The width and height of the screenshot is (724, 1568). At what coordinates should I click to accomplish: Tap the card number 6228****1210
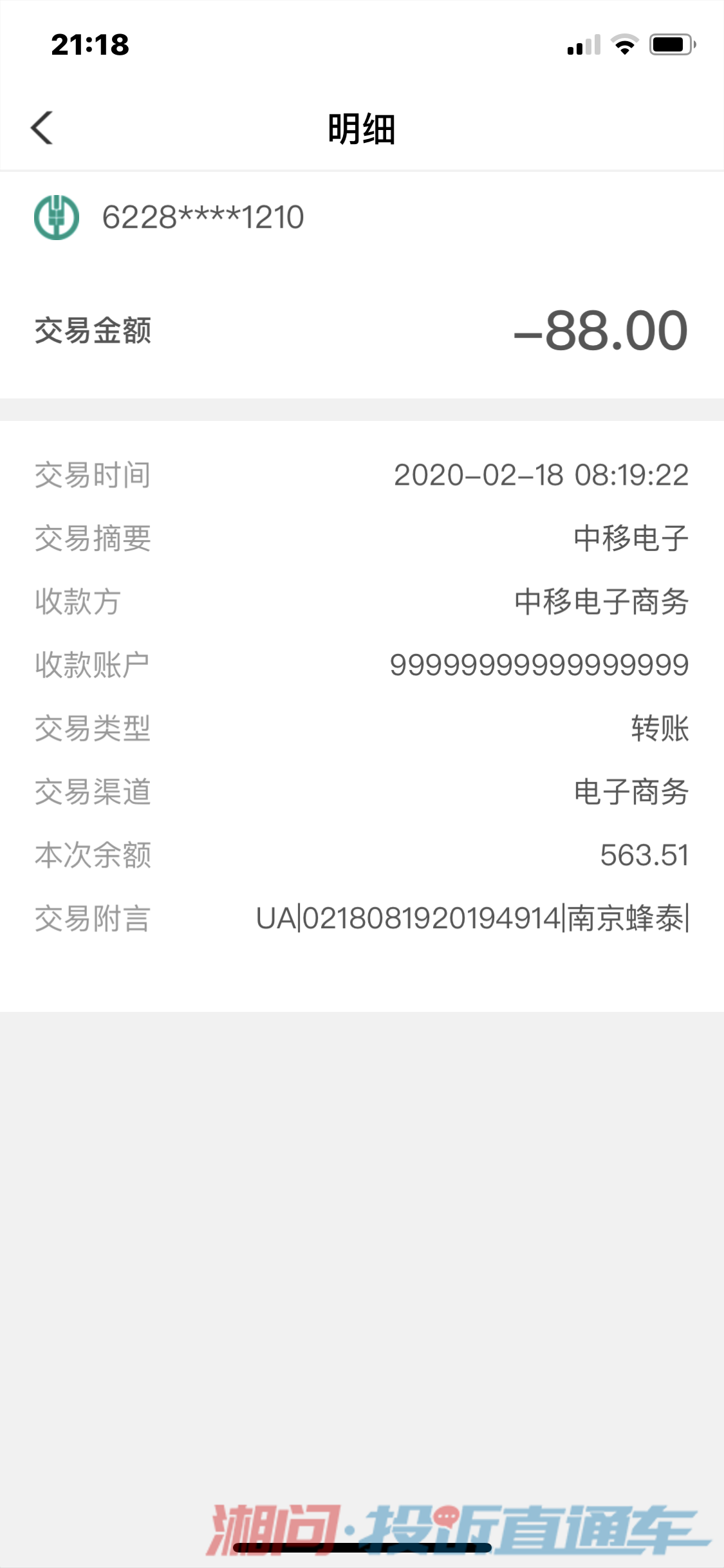(x=203, y=218)
